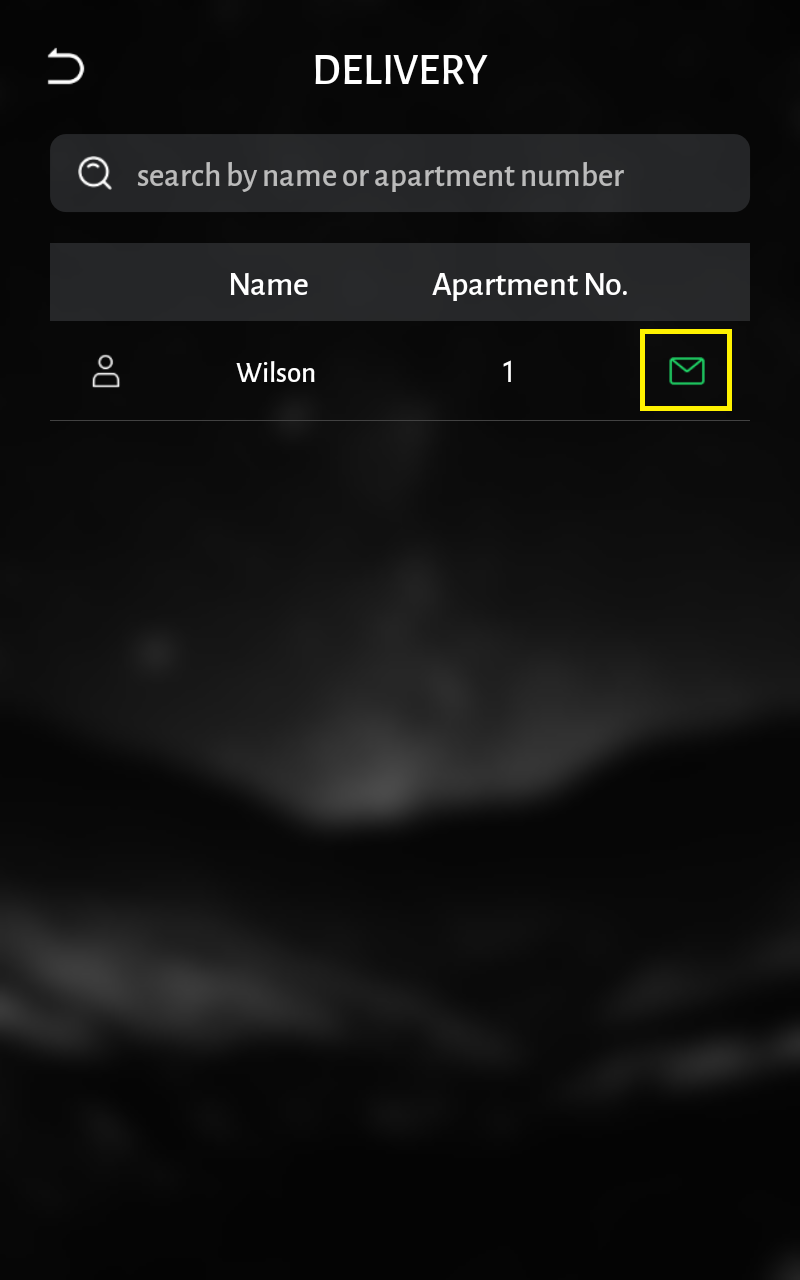Screen dimensions: 800x1280
Task: Click the Name column header
Action: click(268, 284)
